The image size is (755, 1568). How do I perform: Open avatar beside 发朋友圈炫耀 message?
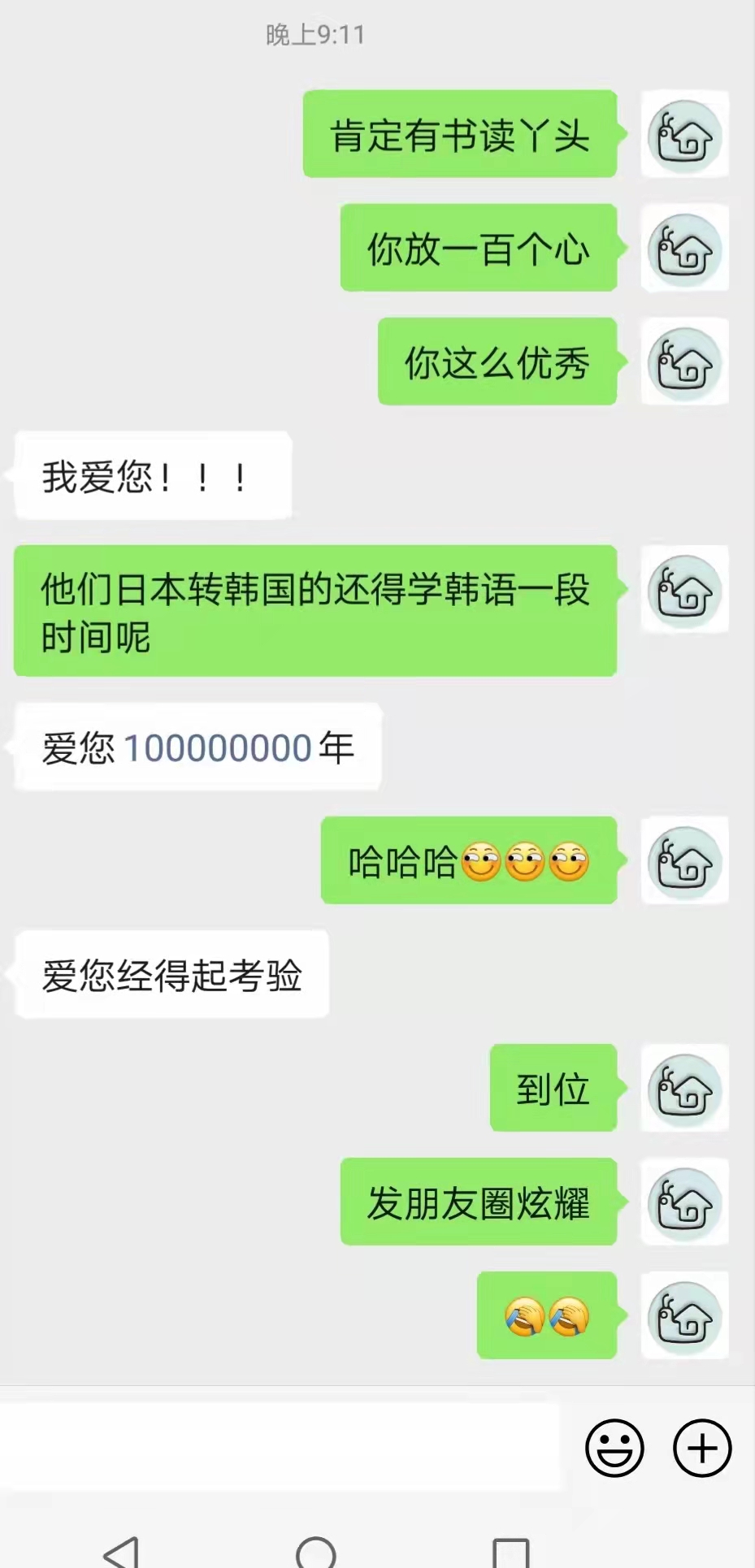(x=684, y=1202)
